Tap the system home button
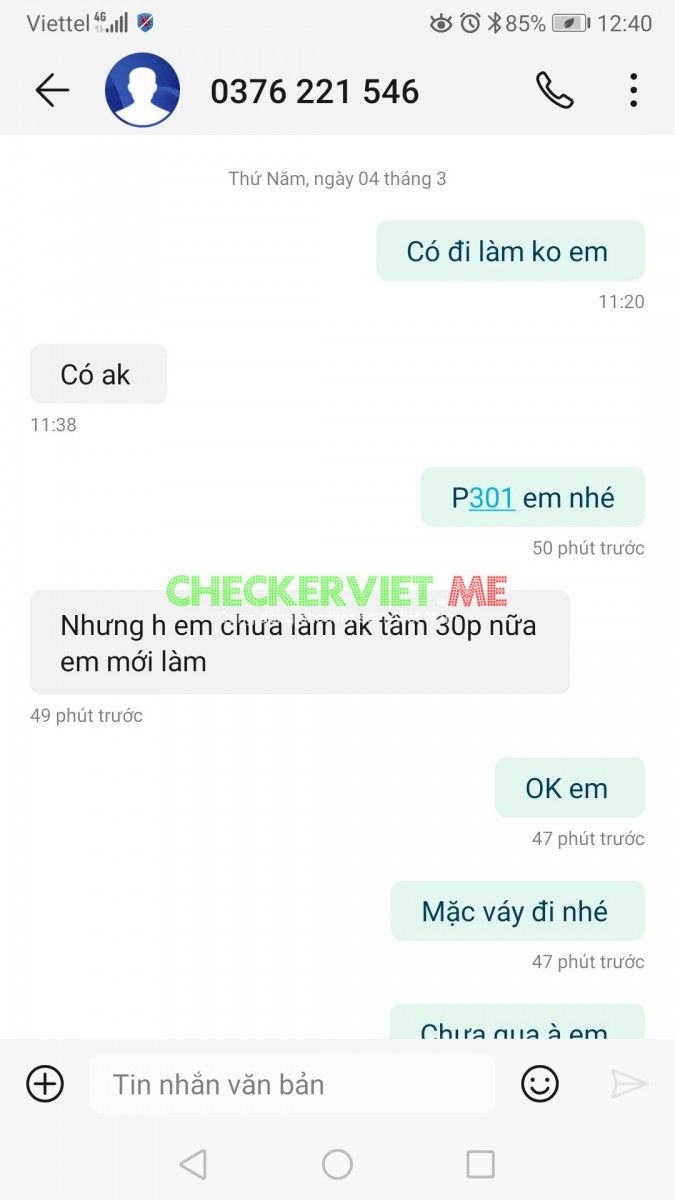Image resolution: width=675 pixels, height=1200 pixels. pyautogui.click(x=337, y=1164)
